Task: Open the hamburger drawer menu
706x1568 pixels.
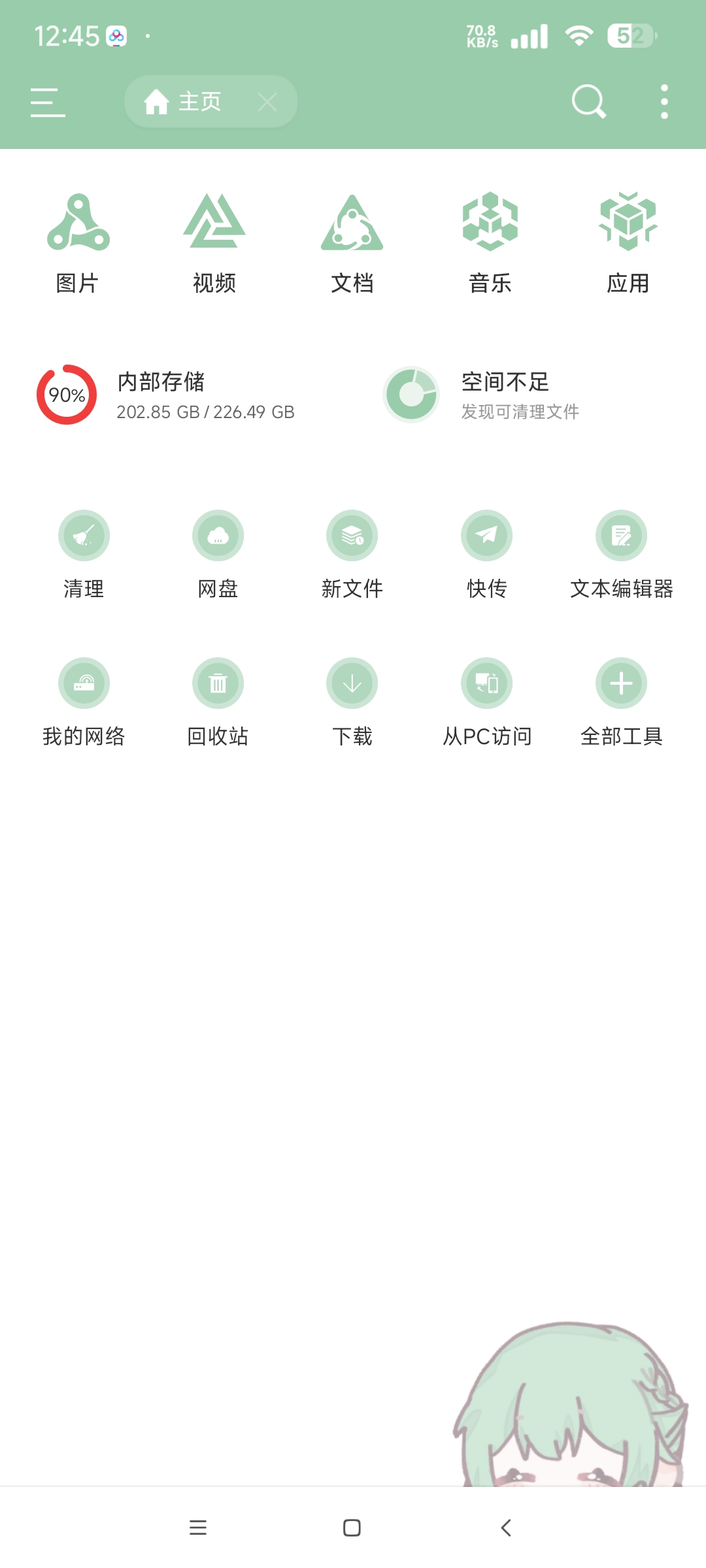Action: pyautogui.click(x=48, y=103)
